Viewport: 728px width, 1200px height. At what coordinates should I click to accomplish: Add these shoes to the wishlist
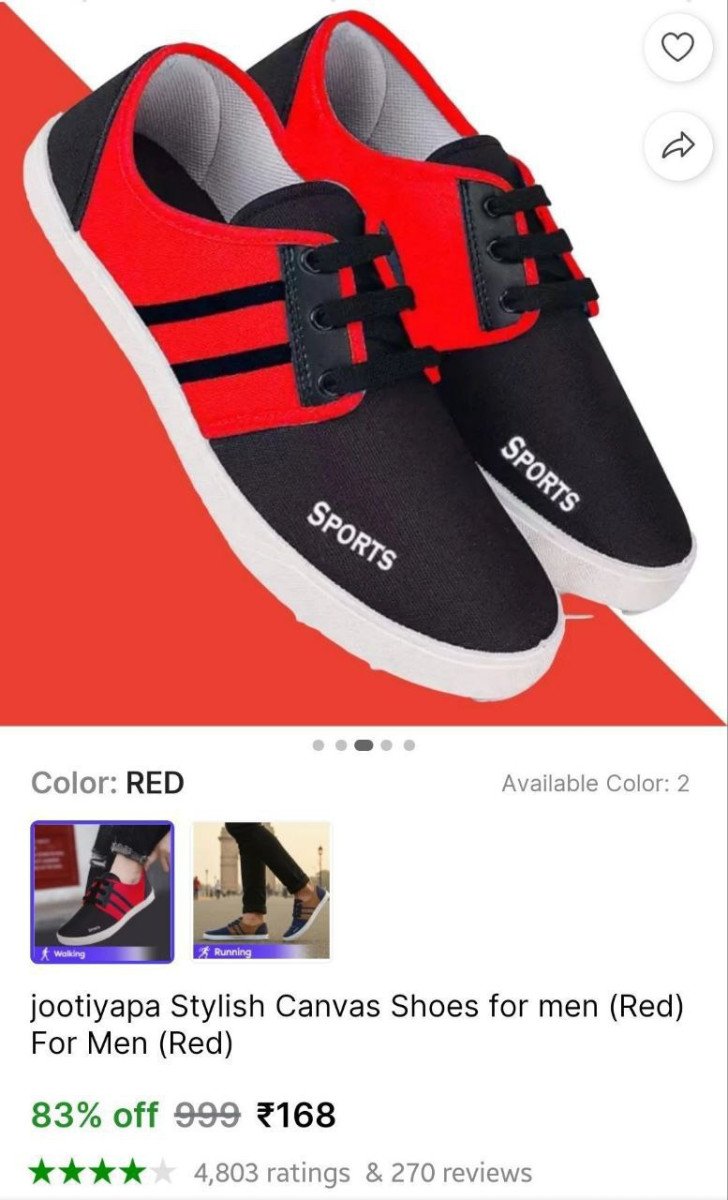(678, 48)
